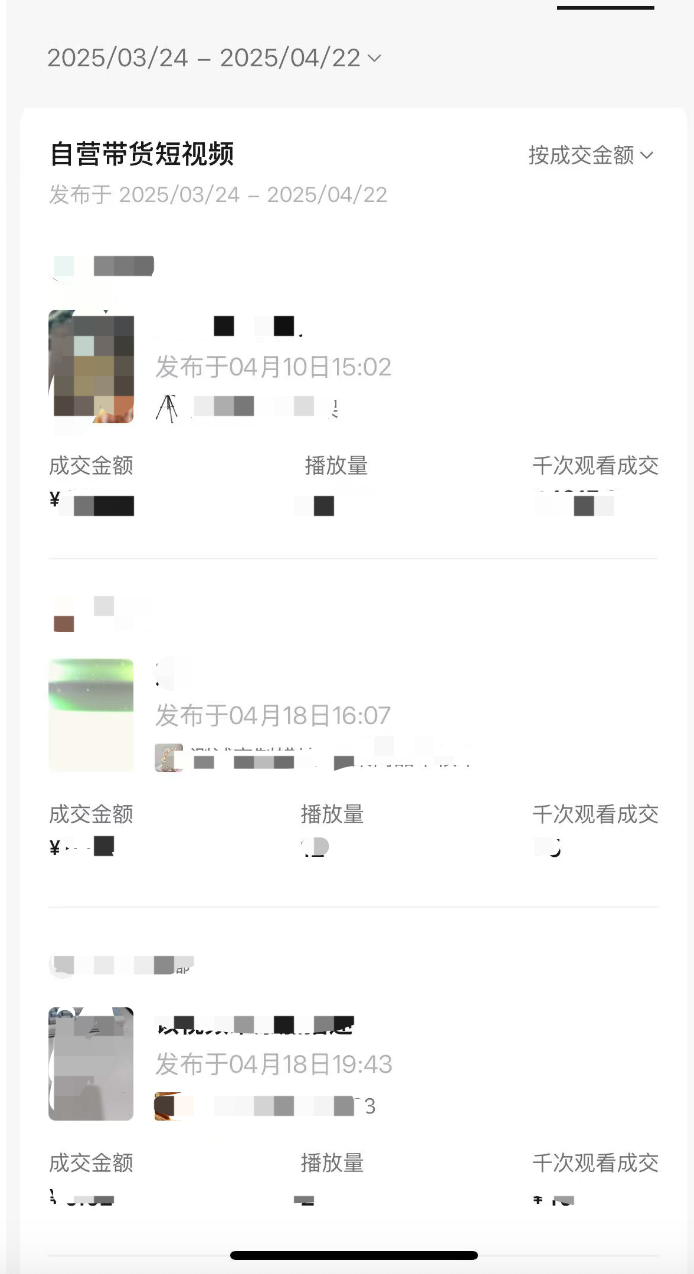Open the video published 04月10日15:02
This screenshot has width=694, height=1274.
coord(92,366)
